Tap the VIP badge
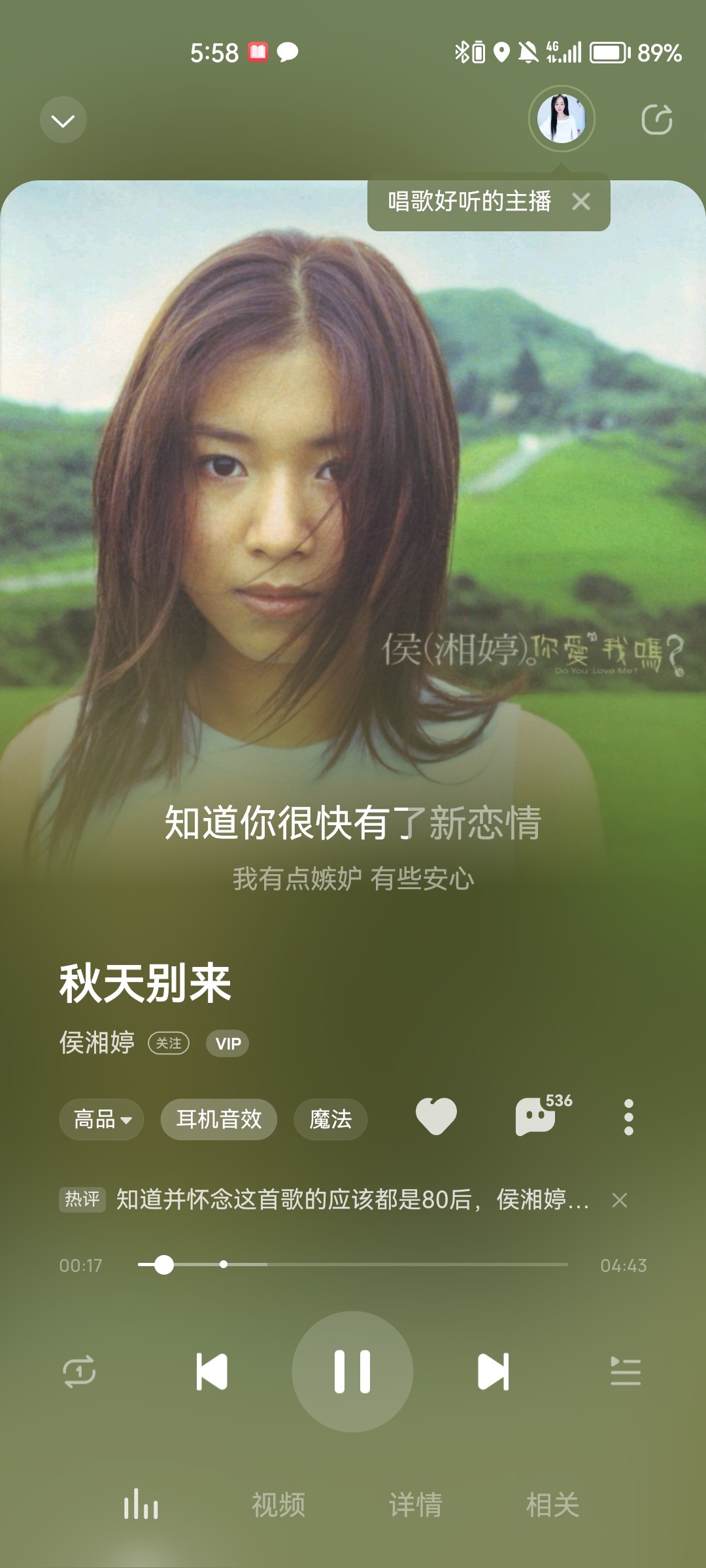 click(227, 1043)
